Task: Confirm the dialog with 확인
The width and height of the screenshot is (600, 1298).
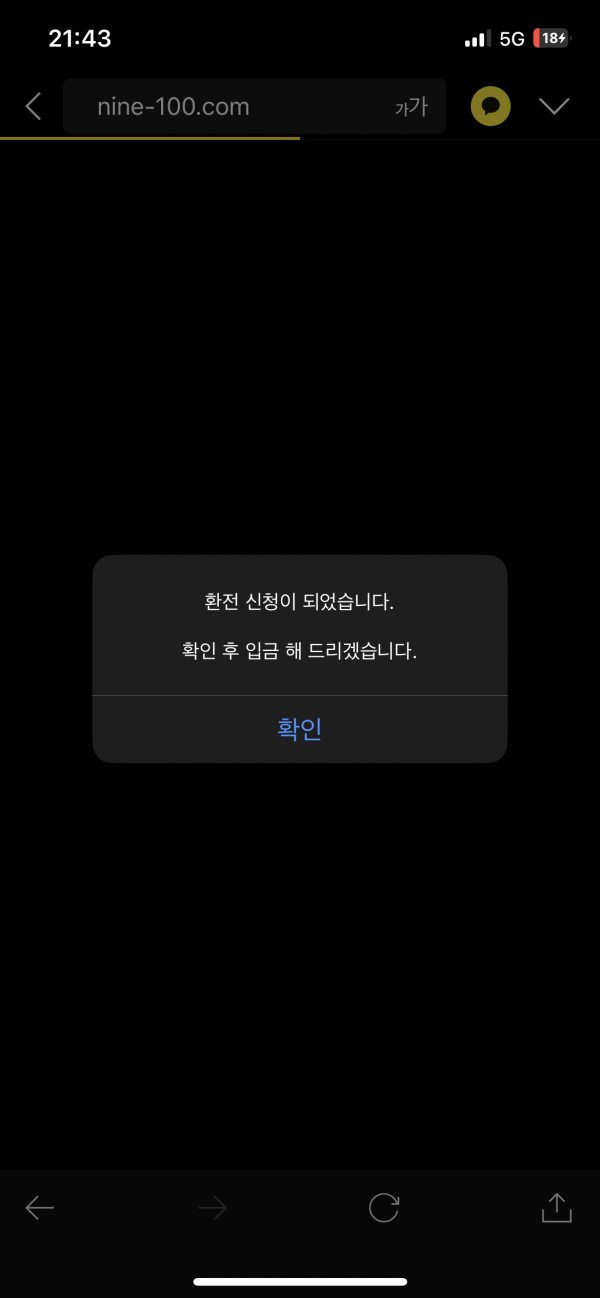Action: [x=299, y=729]
